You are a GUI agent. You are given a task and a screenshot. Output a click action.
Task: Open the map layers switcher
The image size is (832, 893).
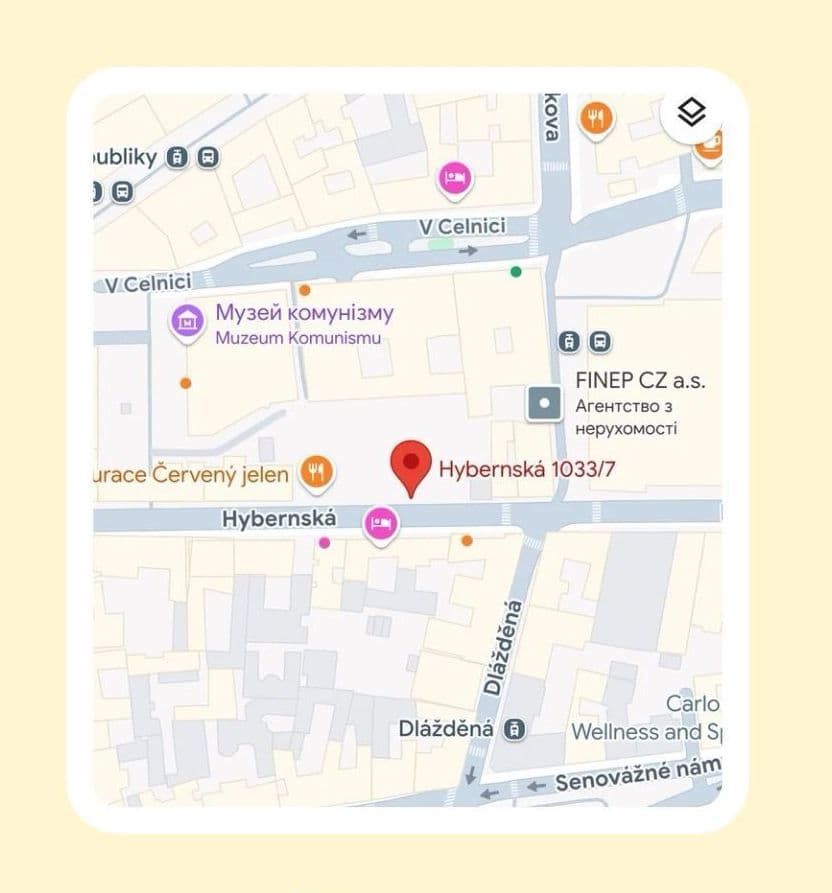(694, 112)
